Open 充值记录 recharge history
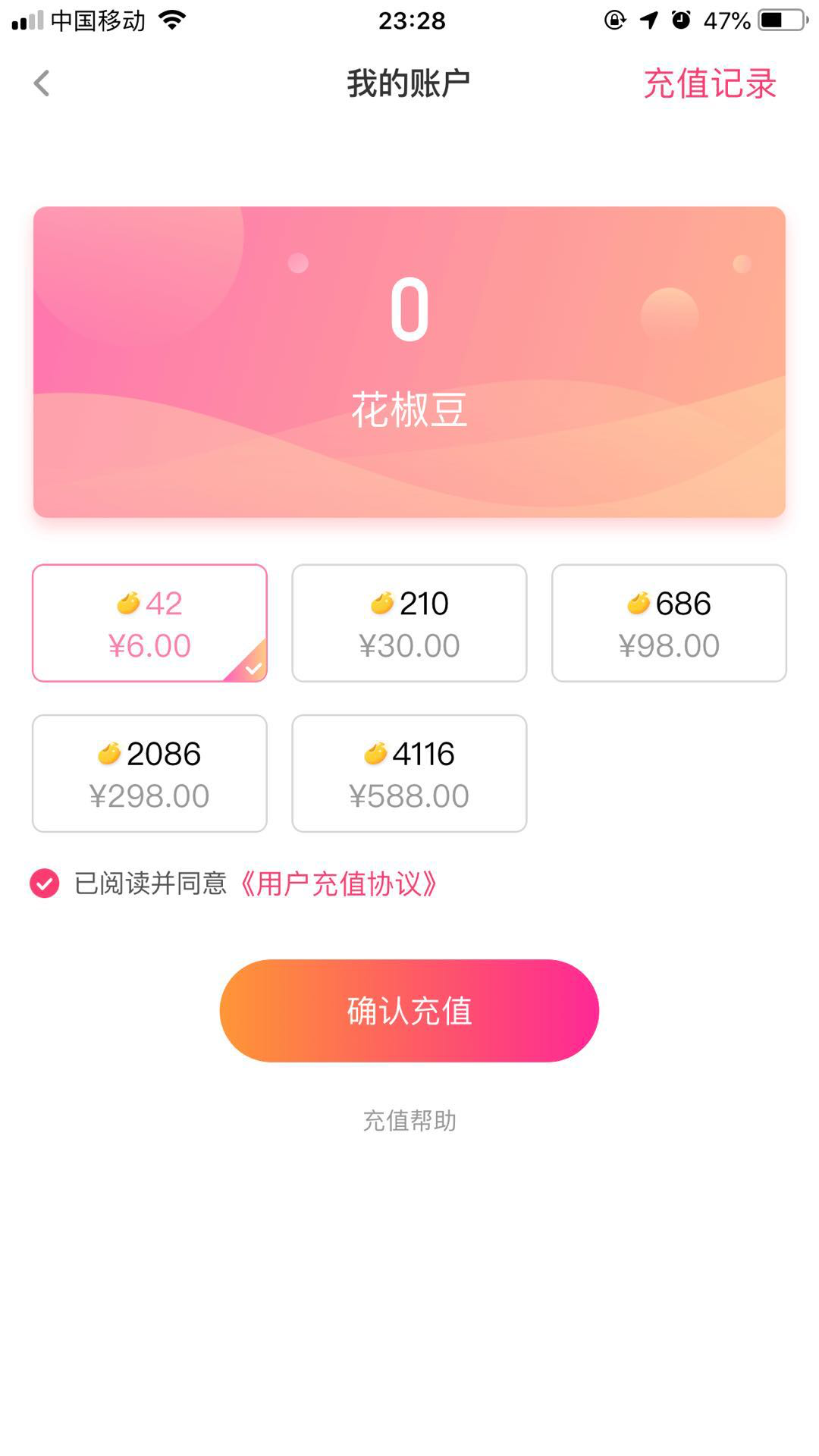 pos(709,83)
